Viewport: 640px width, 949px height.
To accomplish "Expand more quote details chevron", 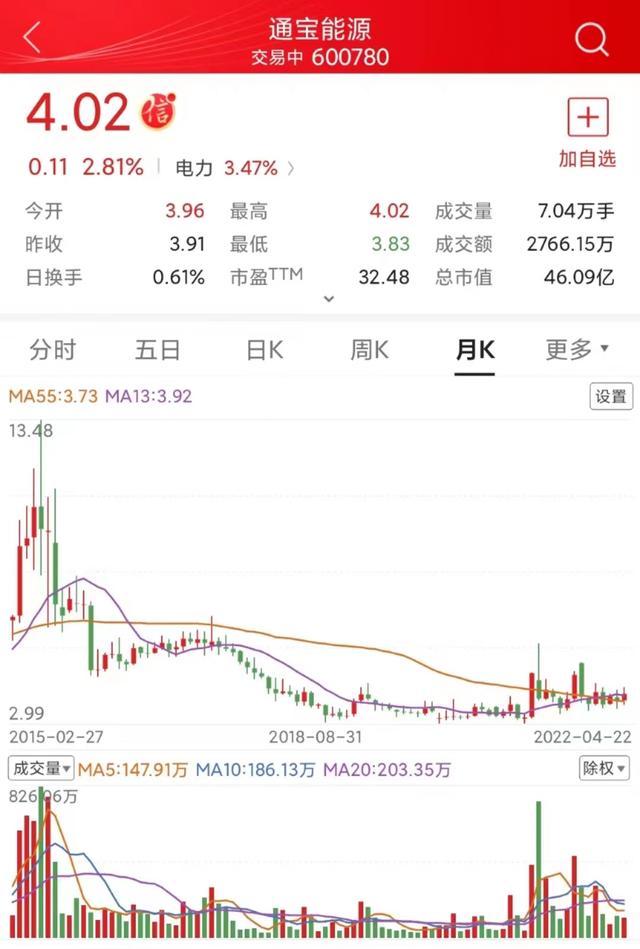I will tap(329, 299).
